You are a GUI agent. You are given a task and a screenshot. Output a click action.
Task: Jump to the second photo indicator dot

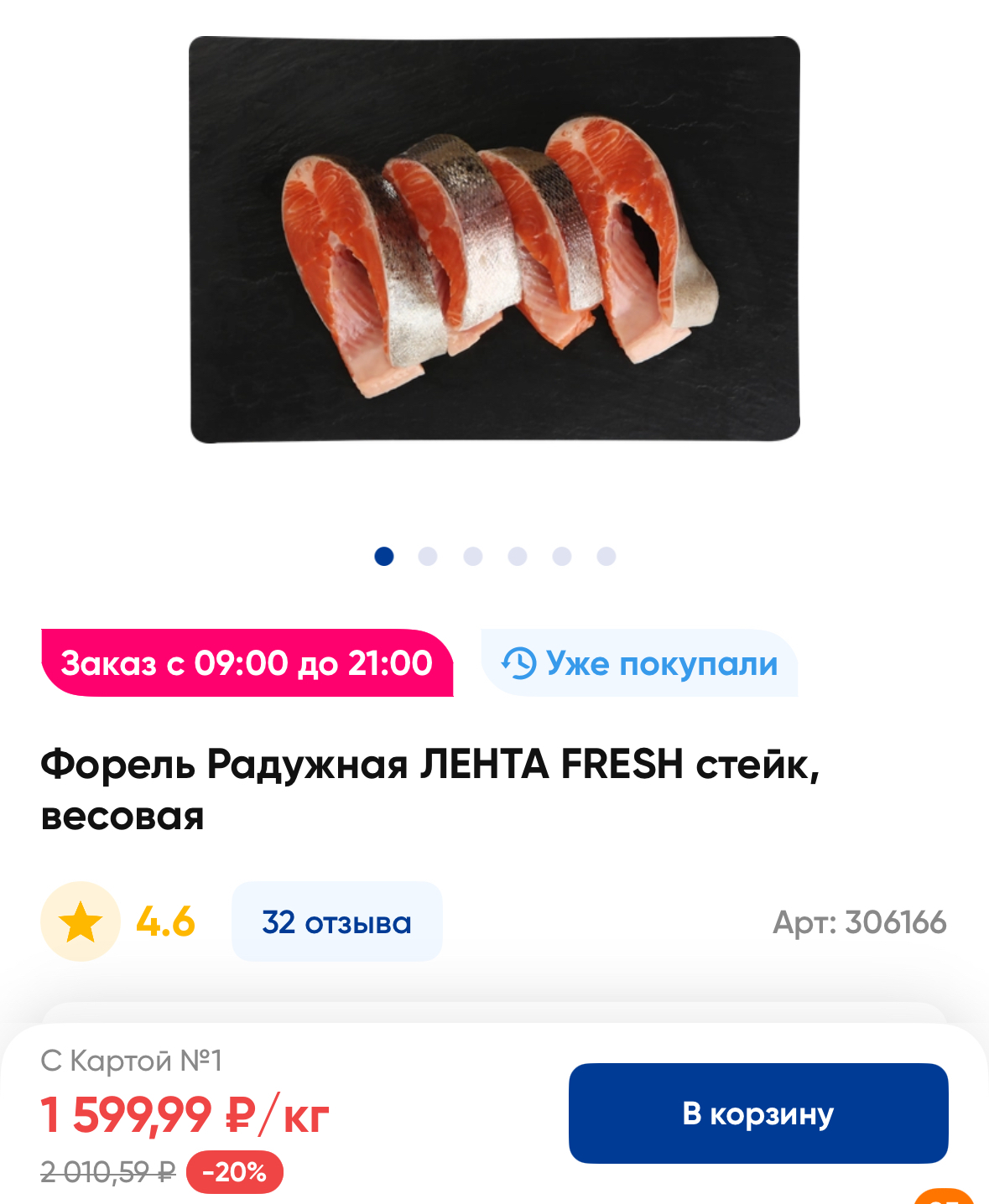point(428,557)
